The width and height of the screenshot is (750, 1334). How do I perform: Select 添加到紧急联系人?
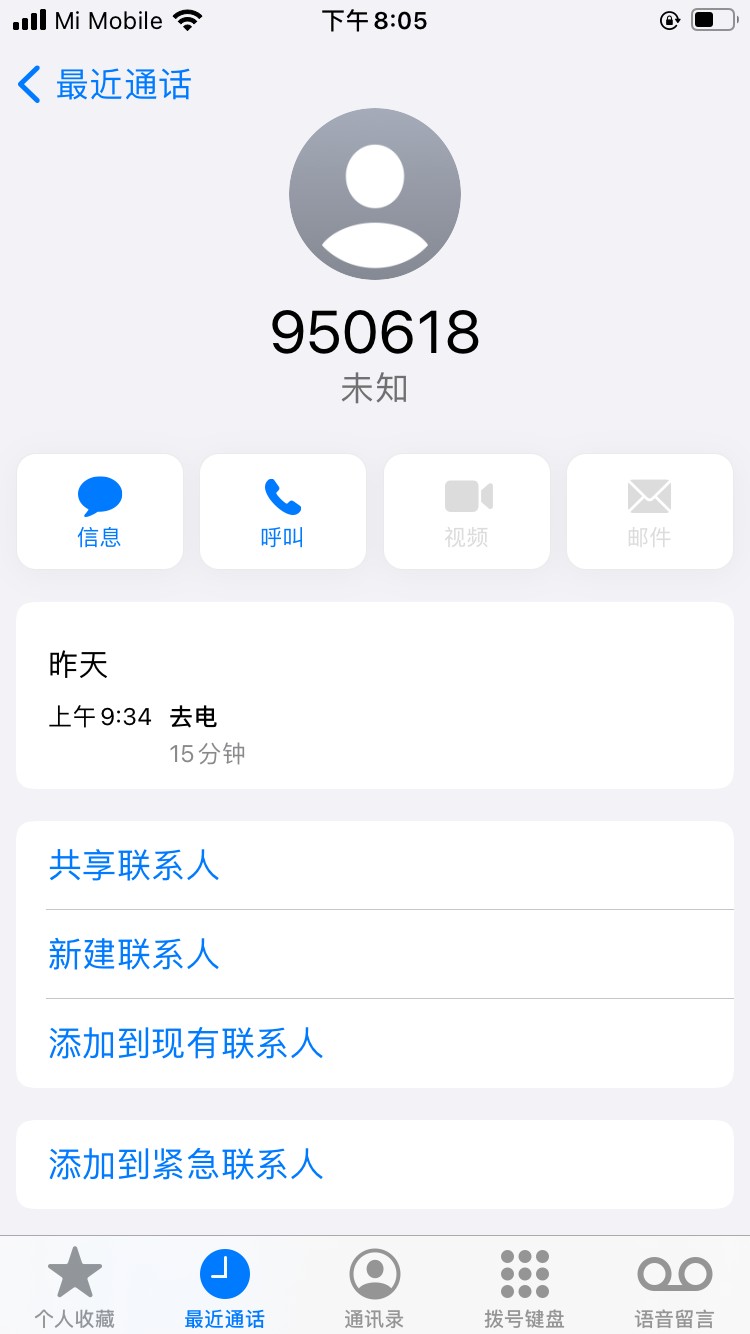coord(186,1164)
